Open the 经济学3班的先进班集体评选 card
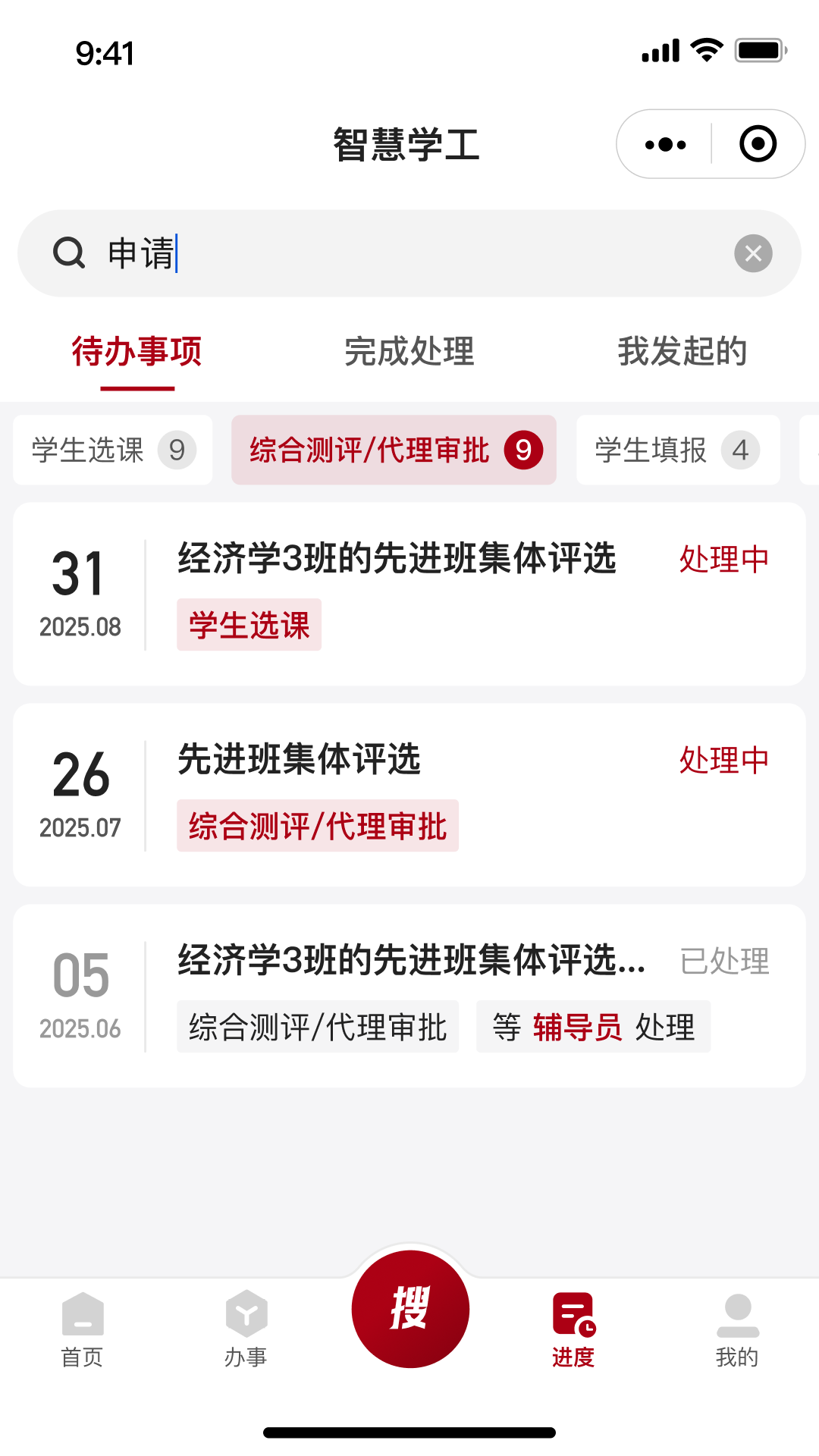The image size is (819, 1456). tap(397, 560)
